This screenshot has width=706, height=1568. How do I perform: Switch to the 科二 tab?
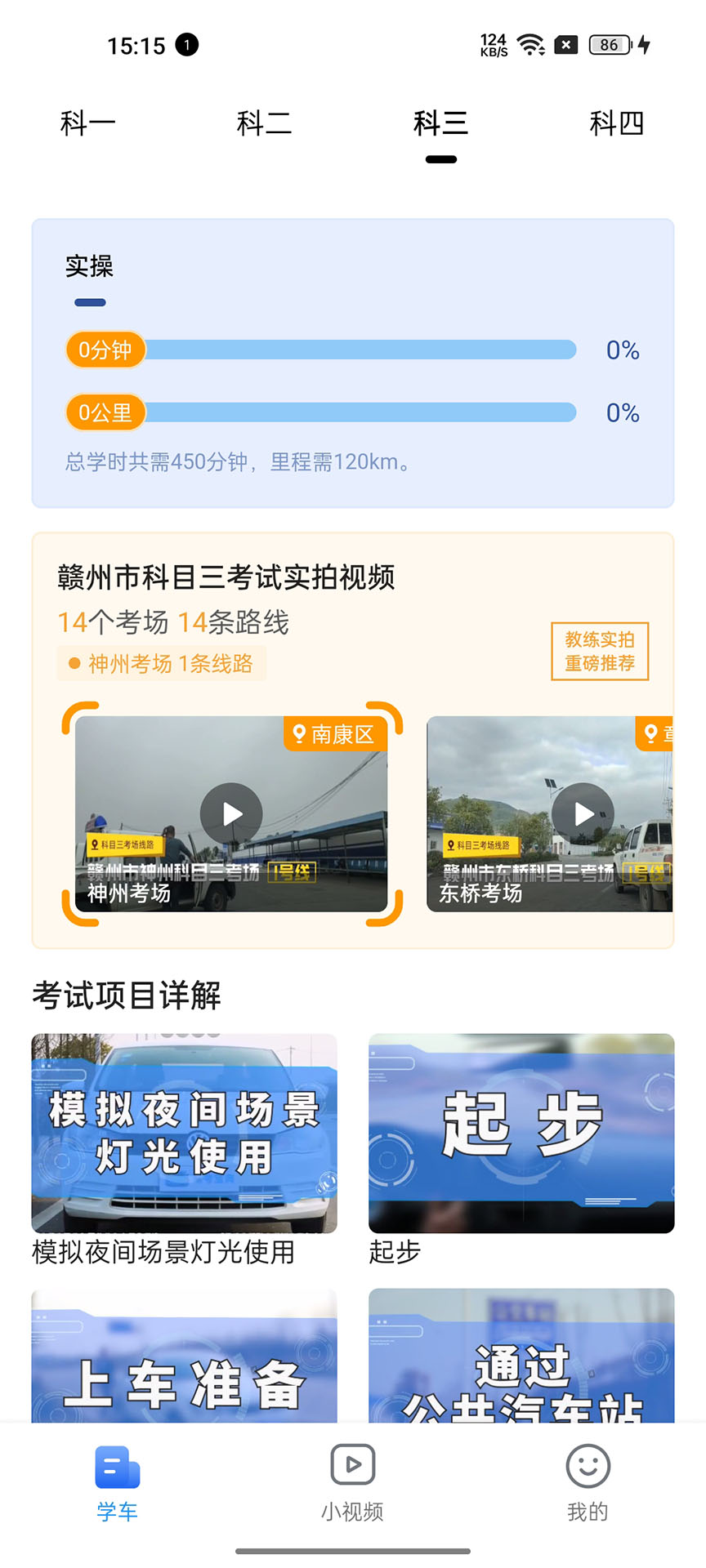point(264,123)
